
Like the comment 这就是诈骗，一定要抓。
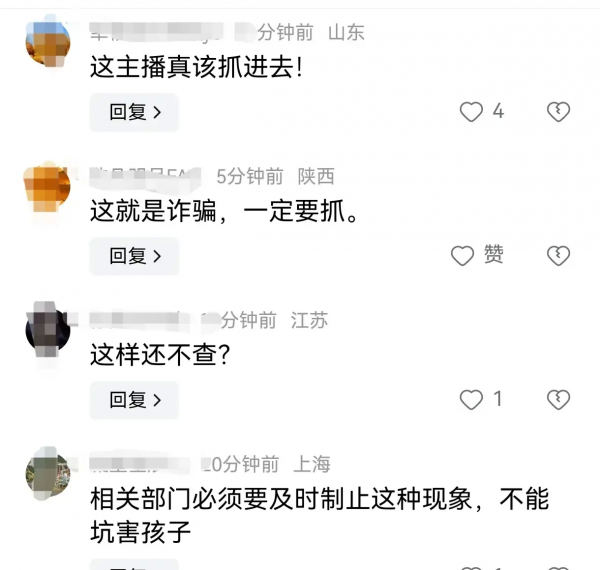[x=462, y=256]
